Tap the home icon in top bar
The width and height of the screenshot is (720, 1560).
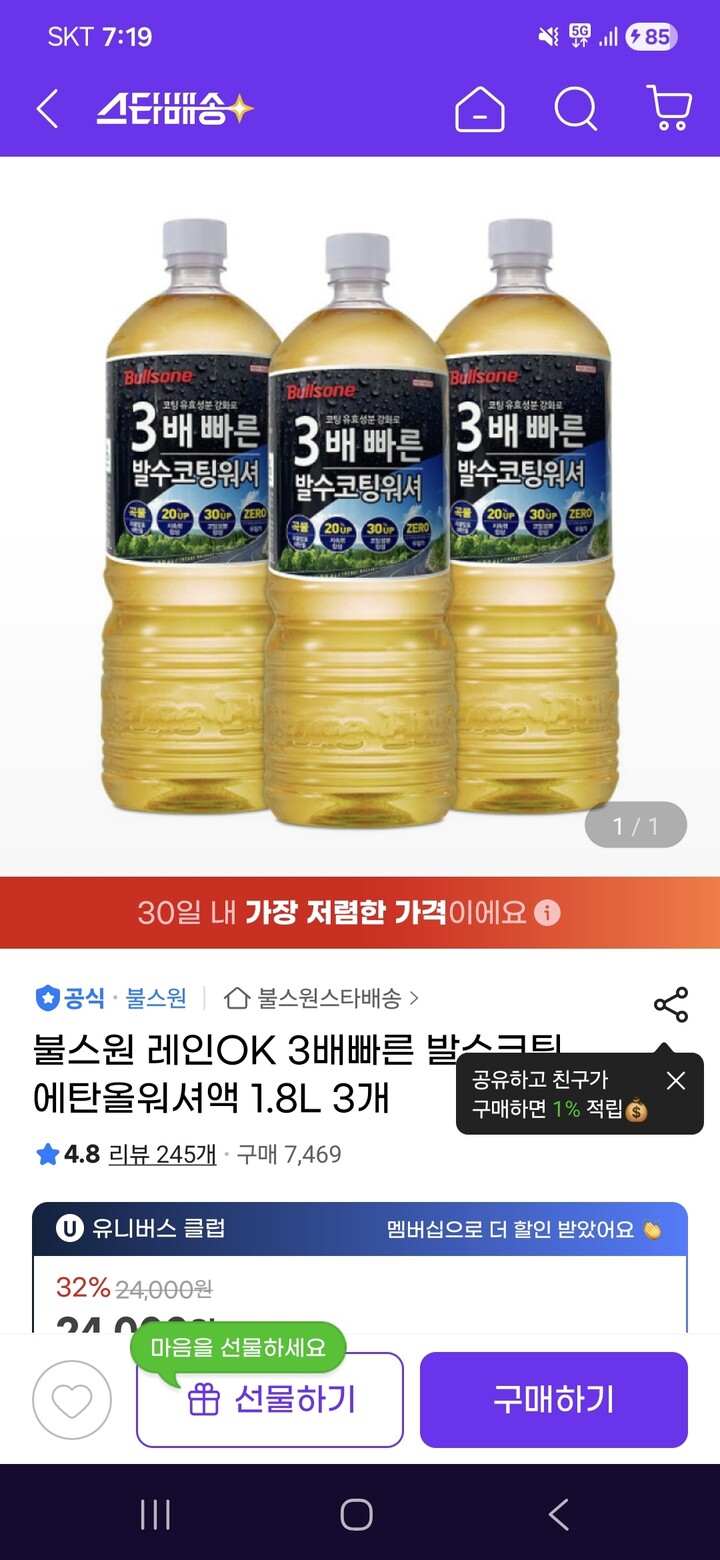(x=479, y=110)
